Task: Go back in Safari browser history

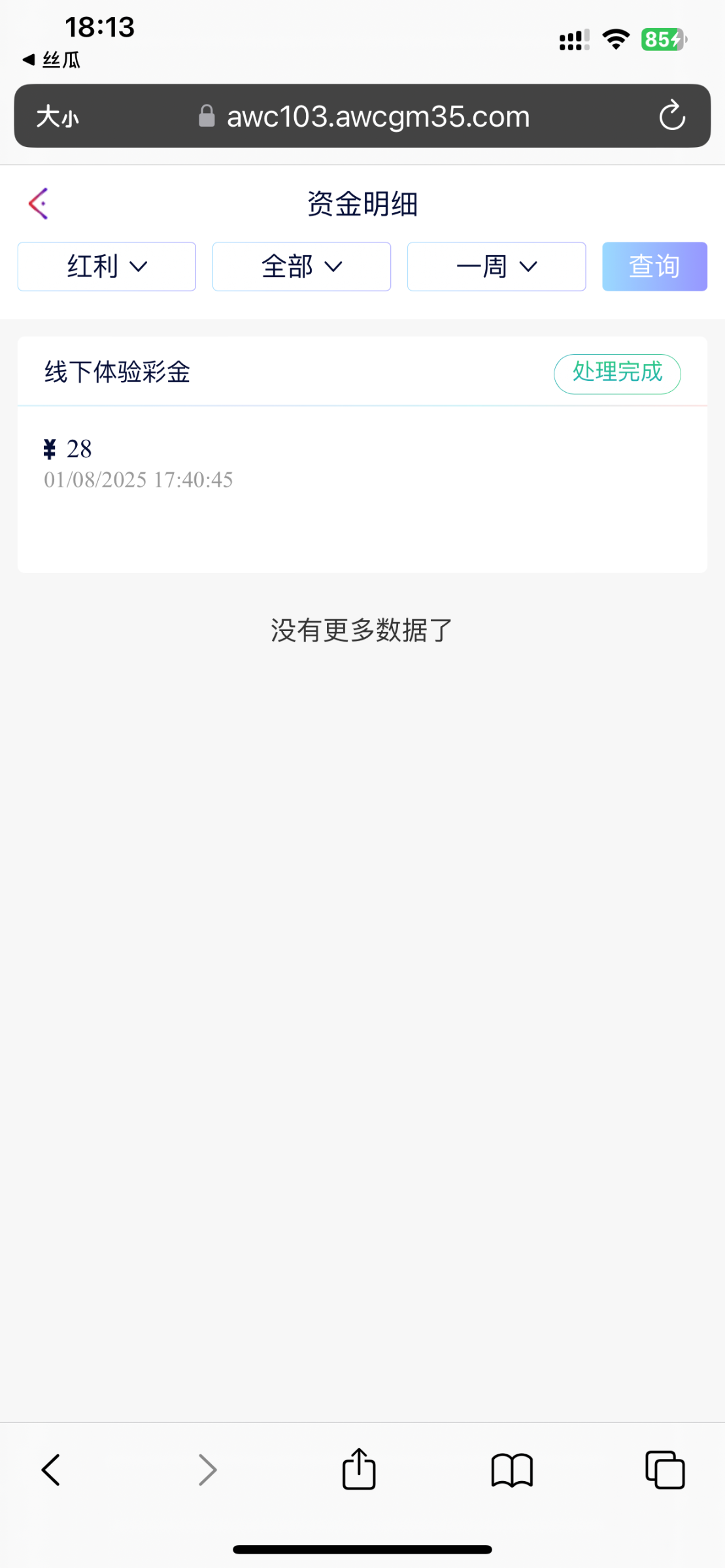Action: [51, 1470]
